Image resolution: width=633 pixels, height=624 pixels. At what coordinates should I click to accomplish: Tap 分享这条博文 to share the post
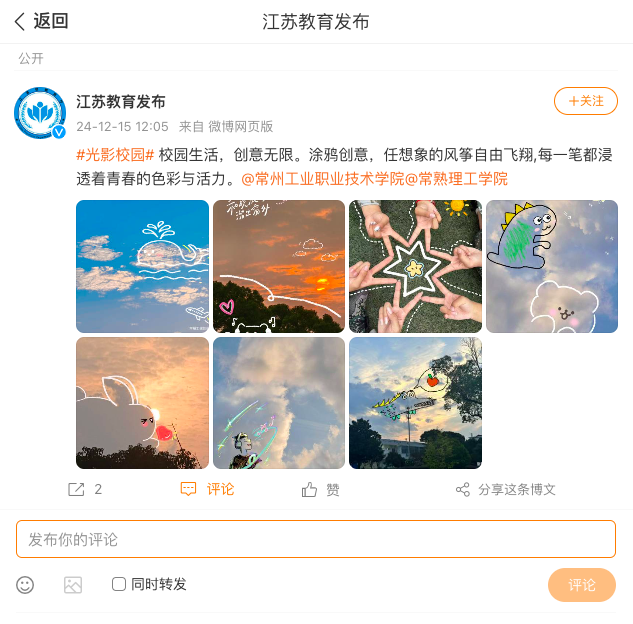coord(505,489)
